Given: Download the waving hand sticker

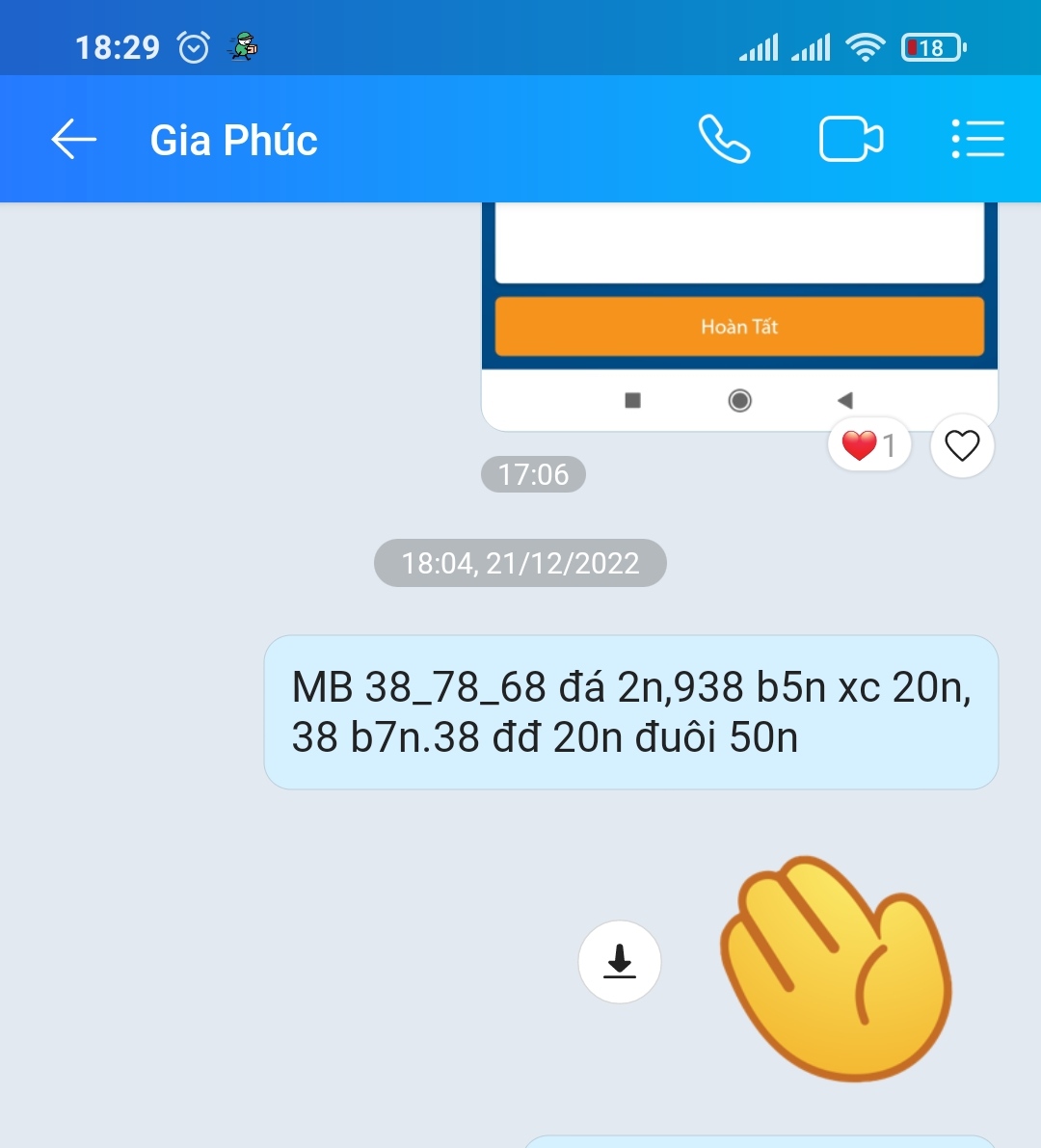Looking at the screenshot, I should tap(620, 962).
